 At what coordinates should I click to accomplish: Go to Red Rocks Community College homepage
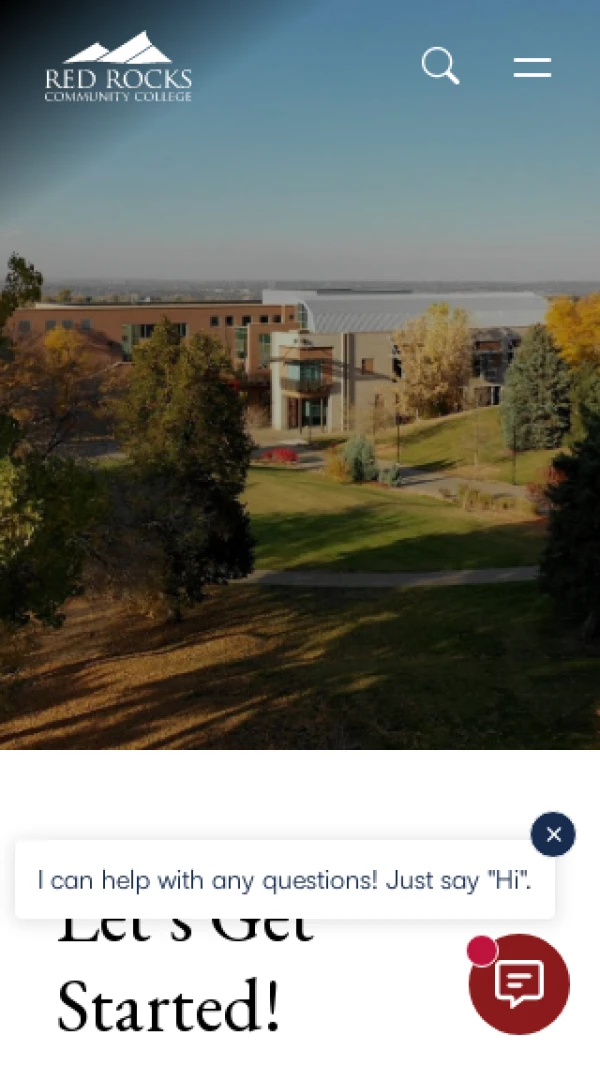pyautogui.click(x=118, y=67)
